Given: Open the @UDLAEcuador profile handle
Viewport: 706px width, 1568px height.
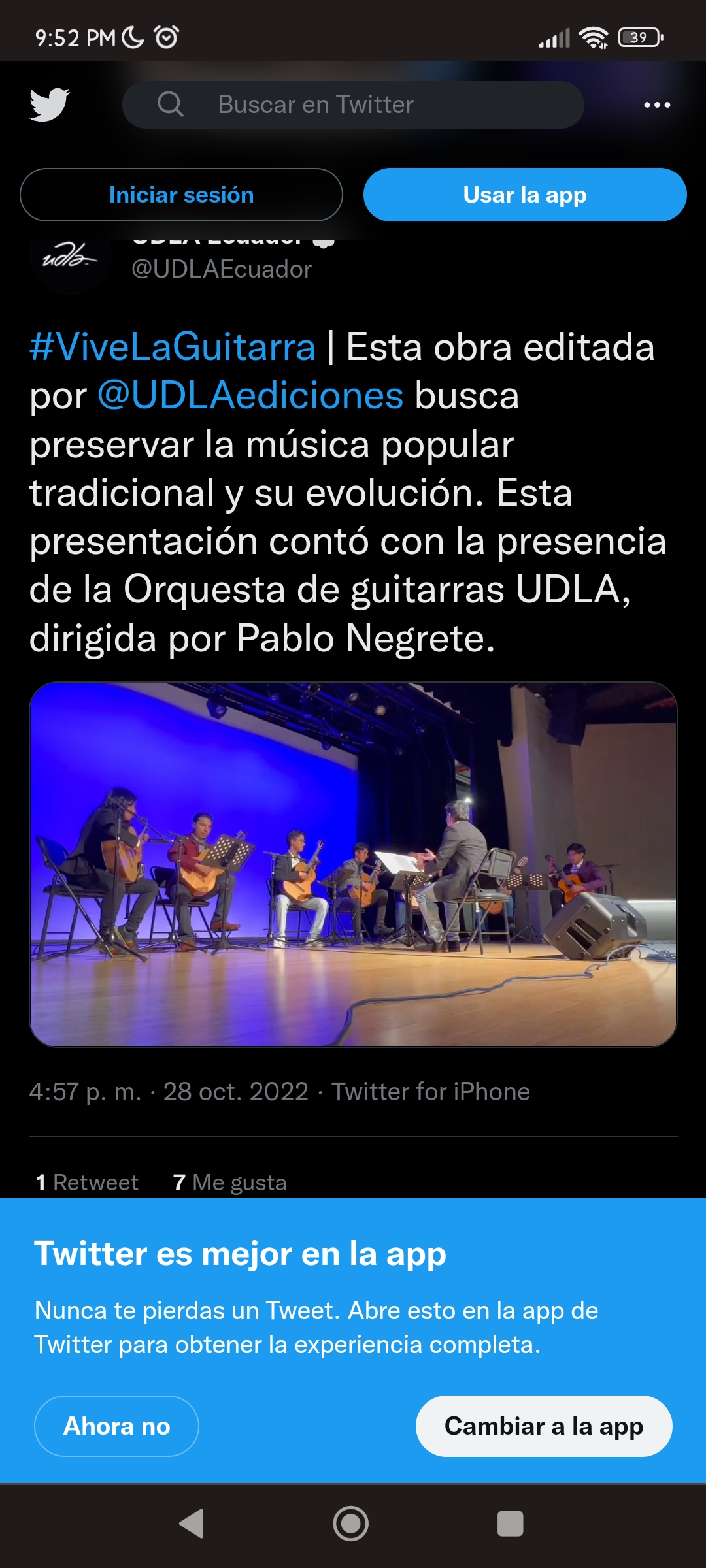Looking at the screenshot, I should click(222, 270).
